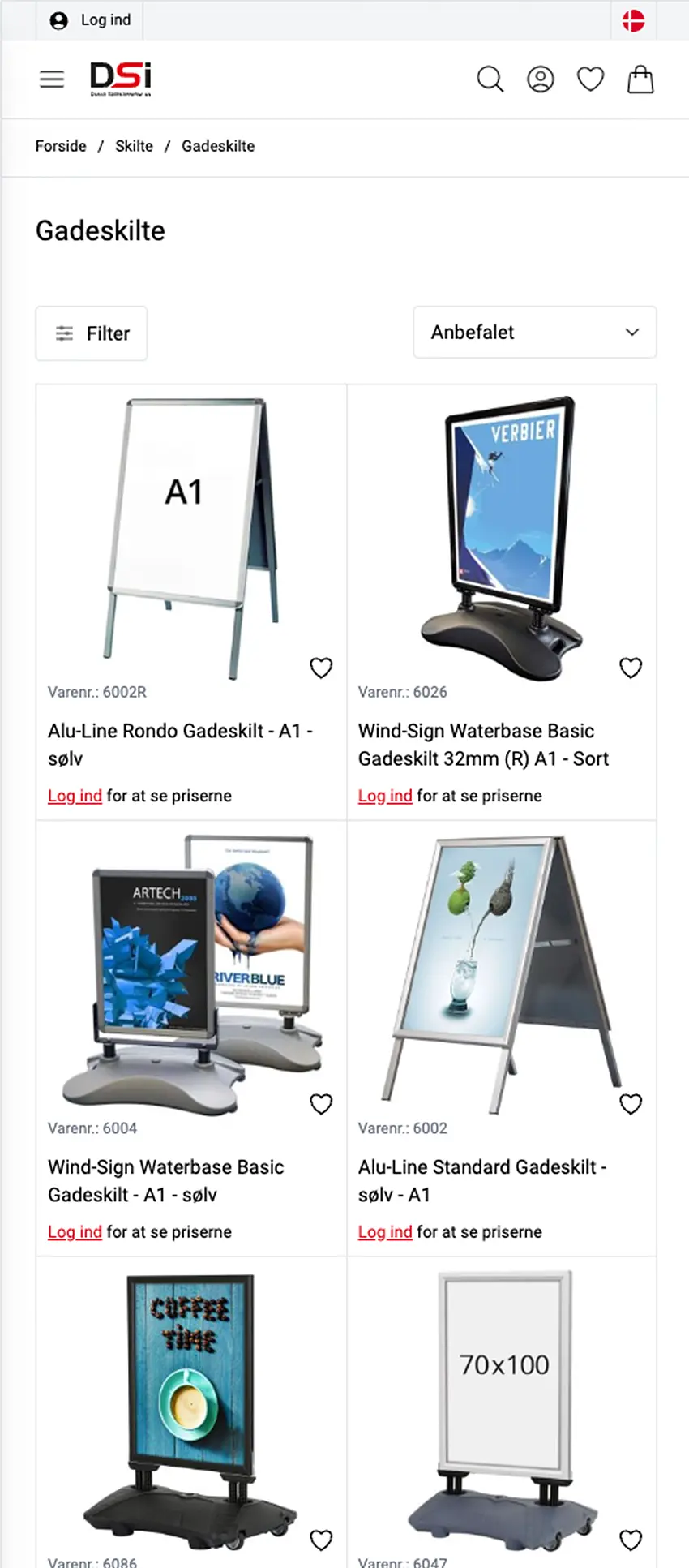Open the hamburger menu
The width and height of the screenshot is (689, 1568).
[x=52, y=79]
